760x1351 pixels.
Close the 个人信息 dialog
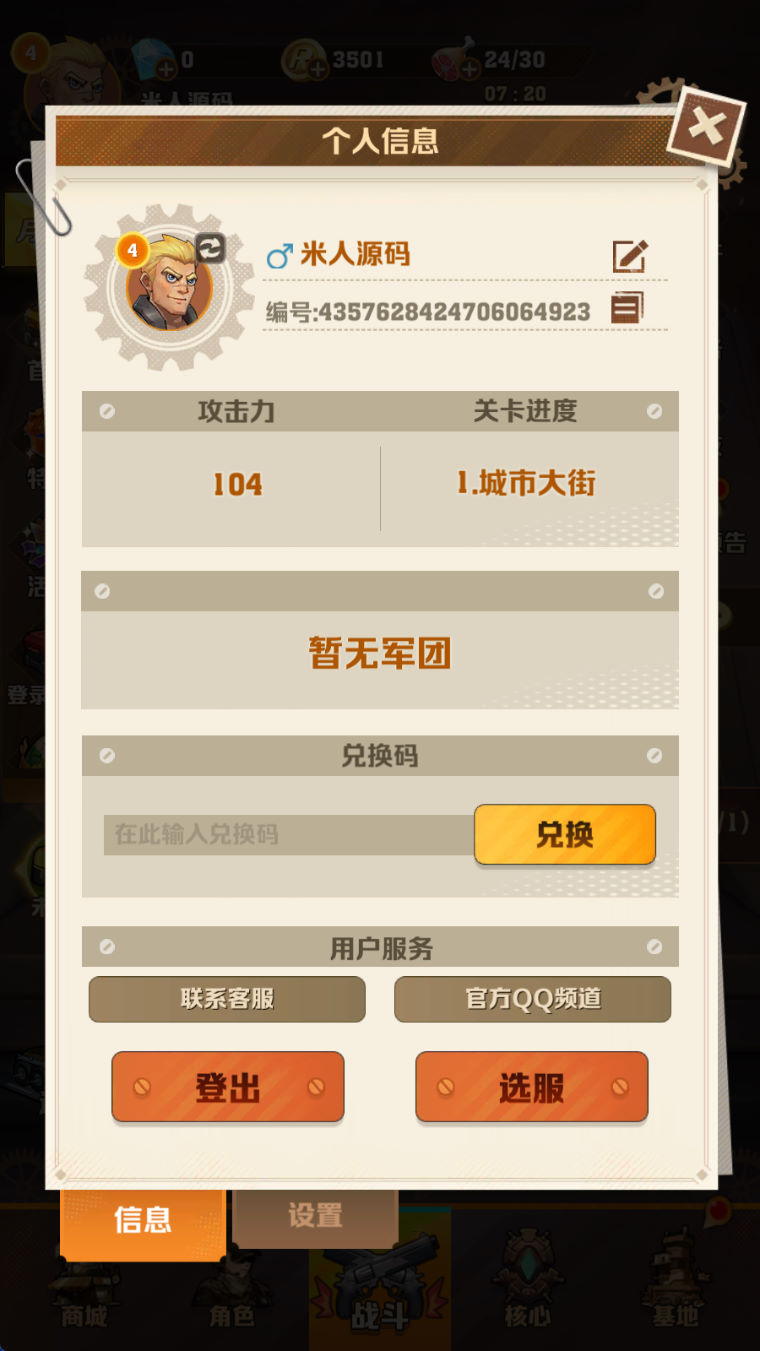point(707,127)
